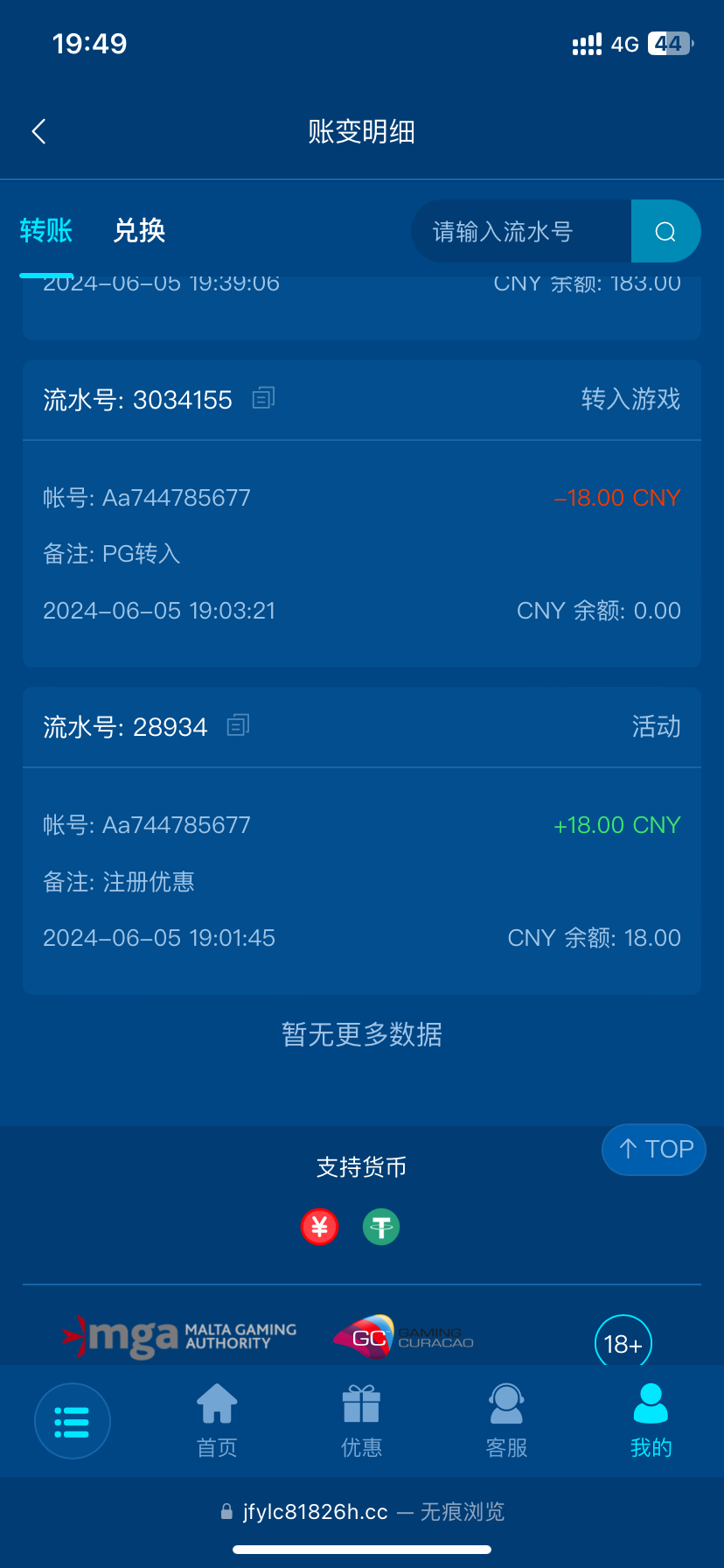This screenshot has height=1568, width=724.
Task: Go back from the 账变明细 page
Action: pyautogui.click(x=38, y=132)
